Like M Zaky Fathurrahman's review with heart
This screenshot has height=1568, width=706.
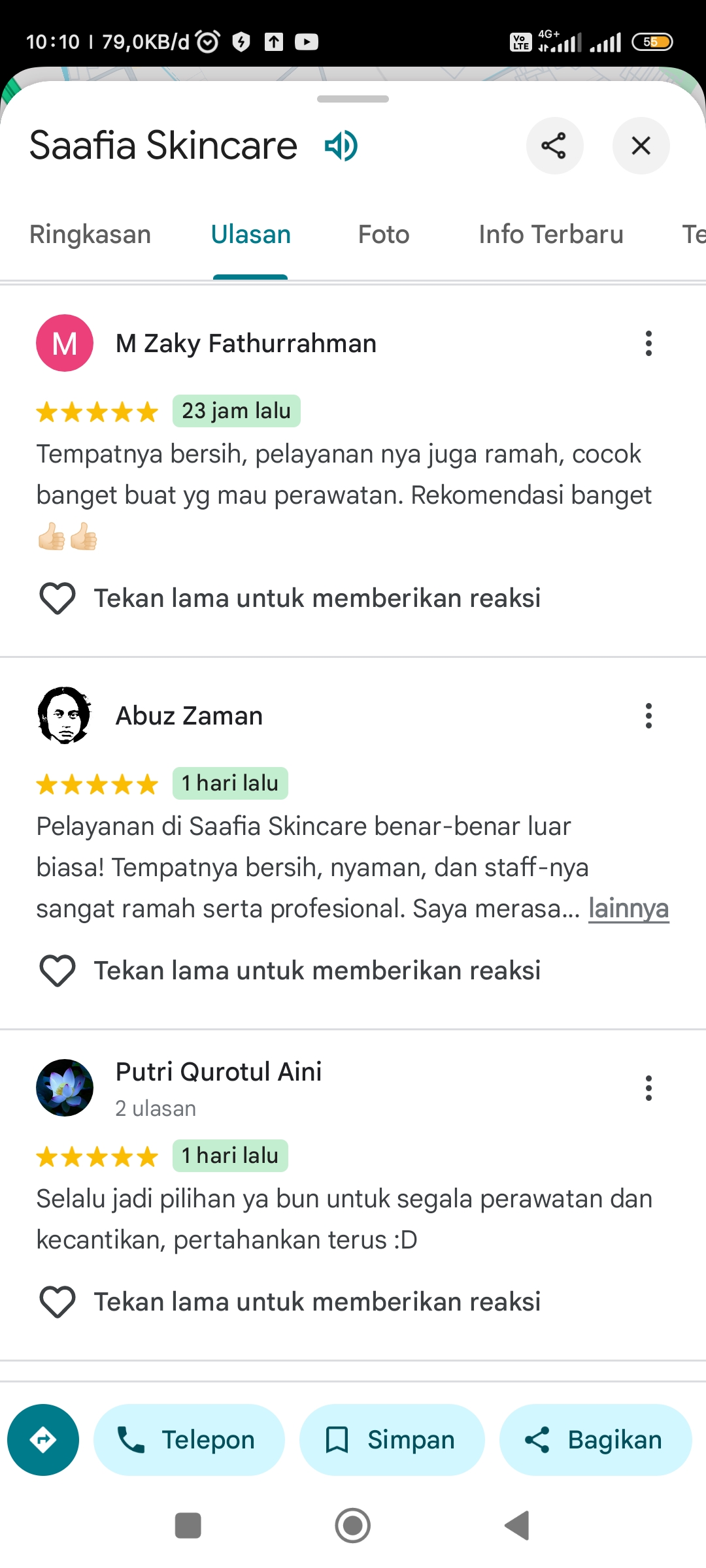point(58,598)
